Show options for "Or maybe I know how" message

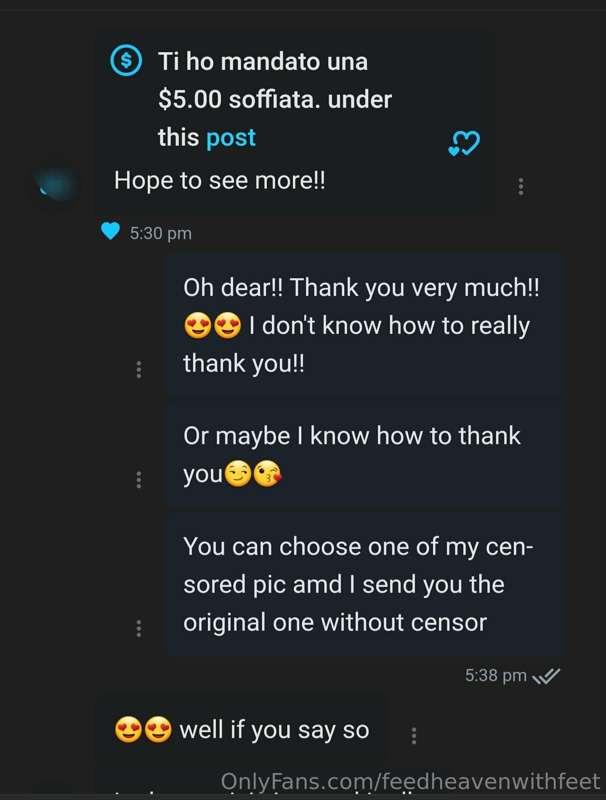click(x=138, y=479)
